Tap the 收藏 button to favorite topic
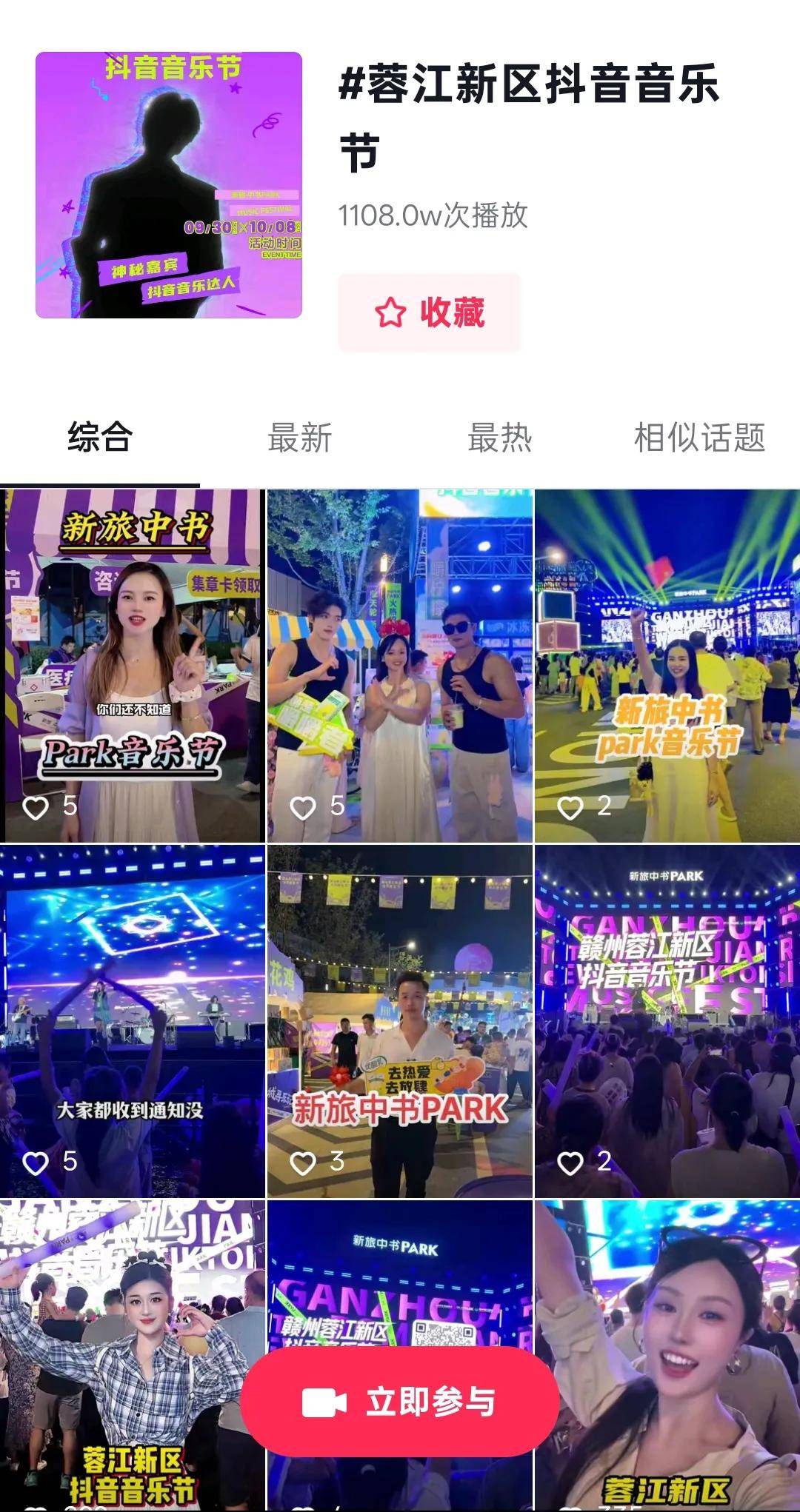 click(x=430, y=312)
